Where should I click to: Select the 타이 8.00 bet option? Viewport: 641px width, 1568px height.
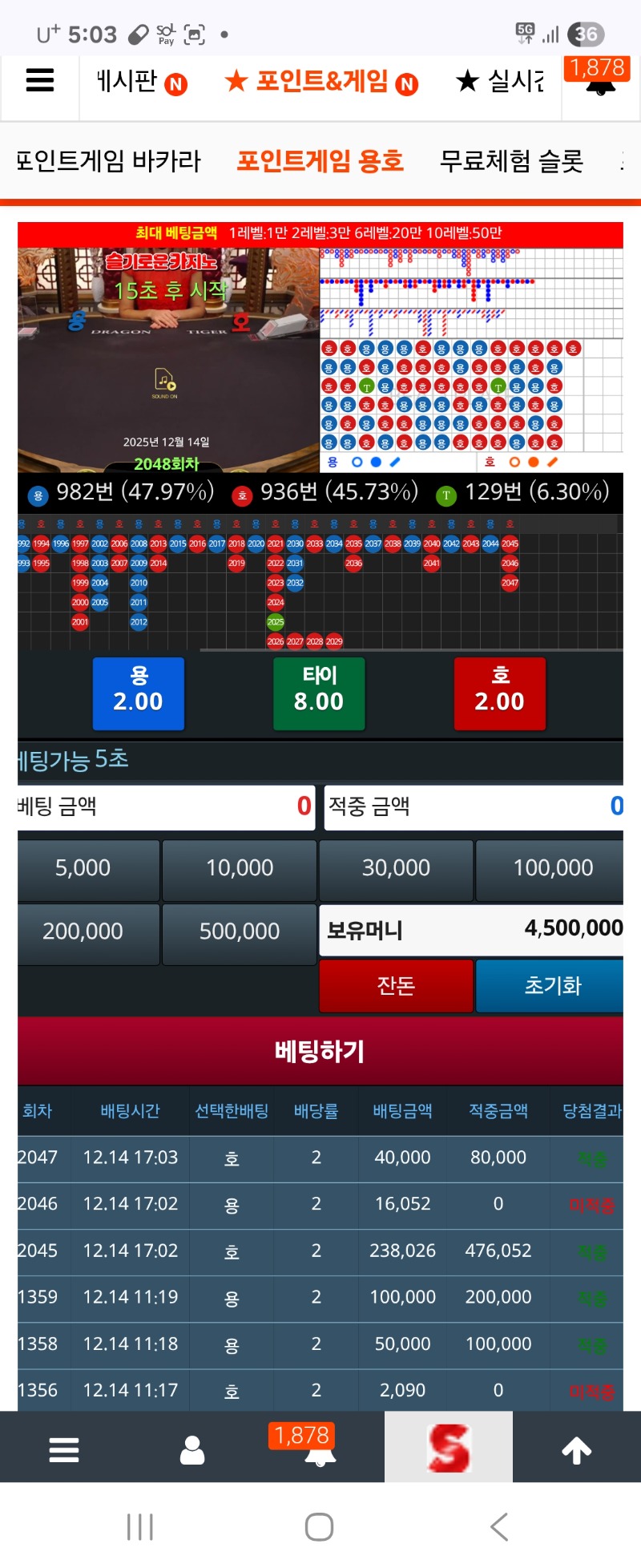click(x=318, y=693)
